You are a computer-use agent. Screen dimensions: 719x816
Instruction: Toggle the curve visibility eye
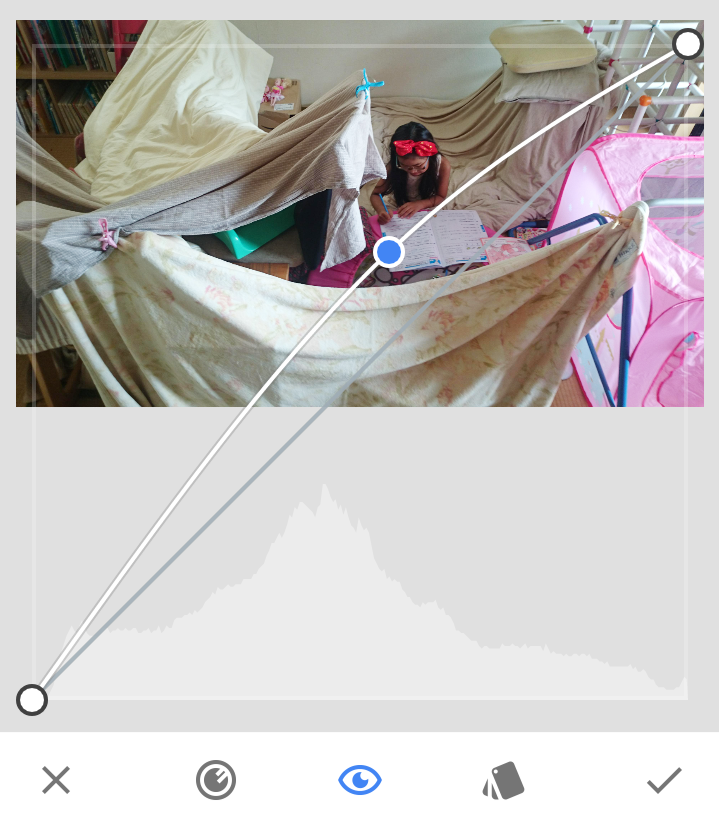pos(360,780)
